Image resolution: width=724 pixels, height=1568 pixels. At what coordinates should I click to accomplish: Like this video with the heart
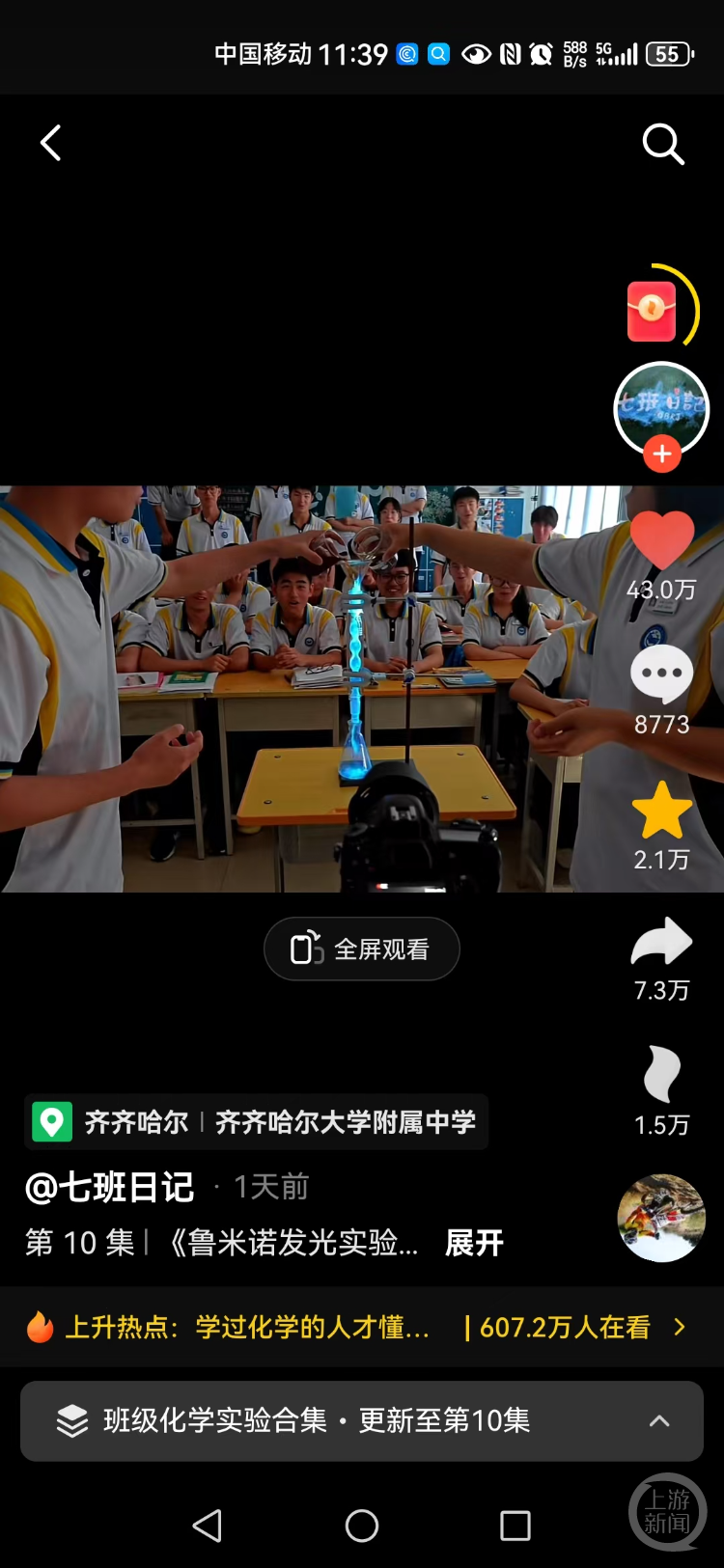tap(662, 540)
